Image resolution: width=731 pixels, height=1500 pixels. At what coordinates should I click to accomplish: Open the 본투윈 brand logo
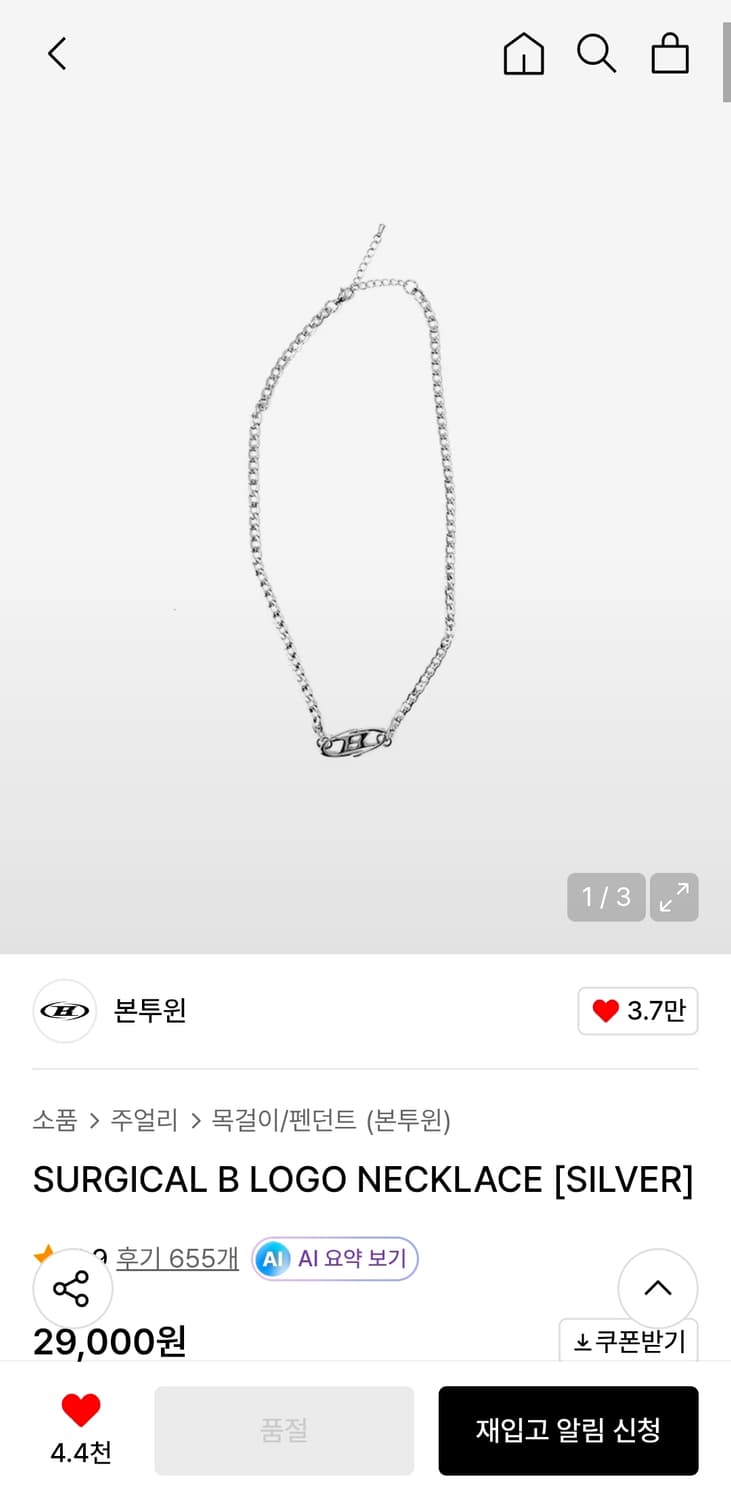(64, 1011)
